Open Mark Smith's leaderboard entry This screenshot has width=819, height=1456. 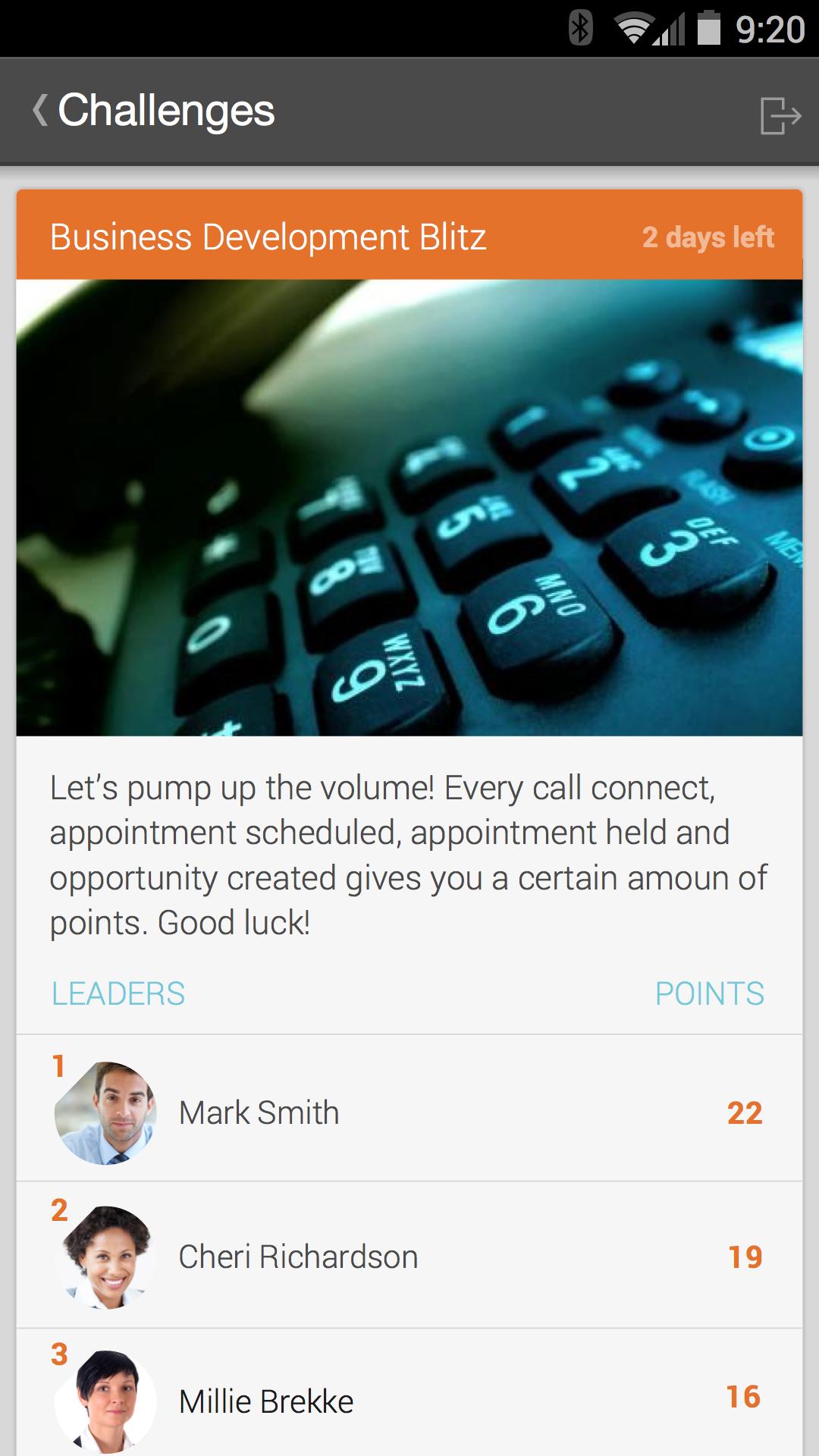[x=409, y=1111]
